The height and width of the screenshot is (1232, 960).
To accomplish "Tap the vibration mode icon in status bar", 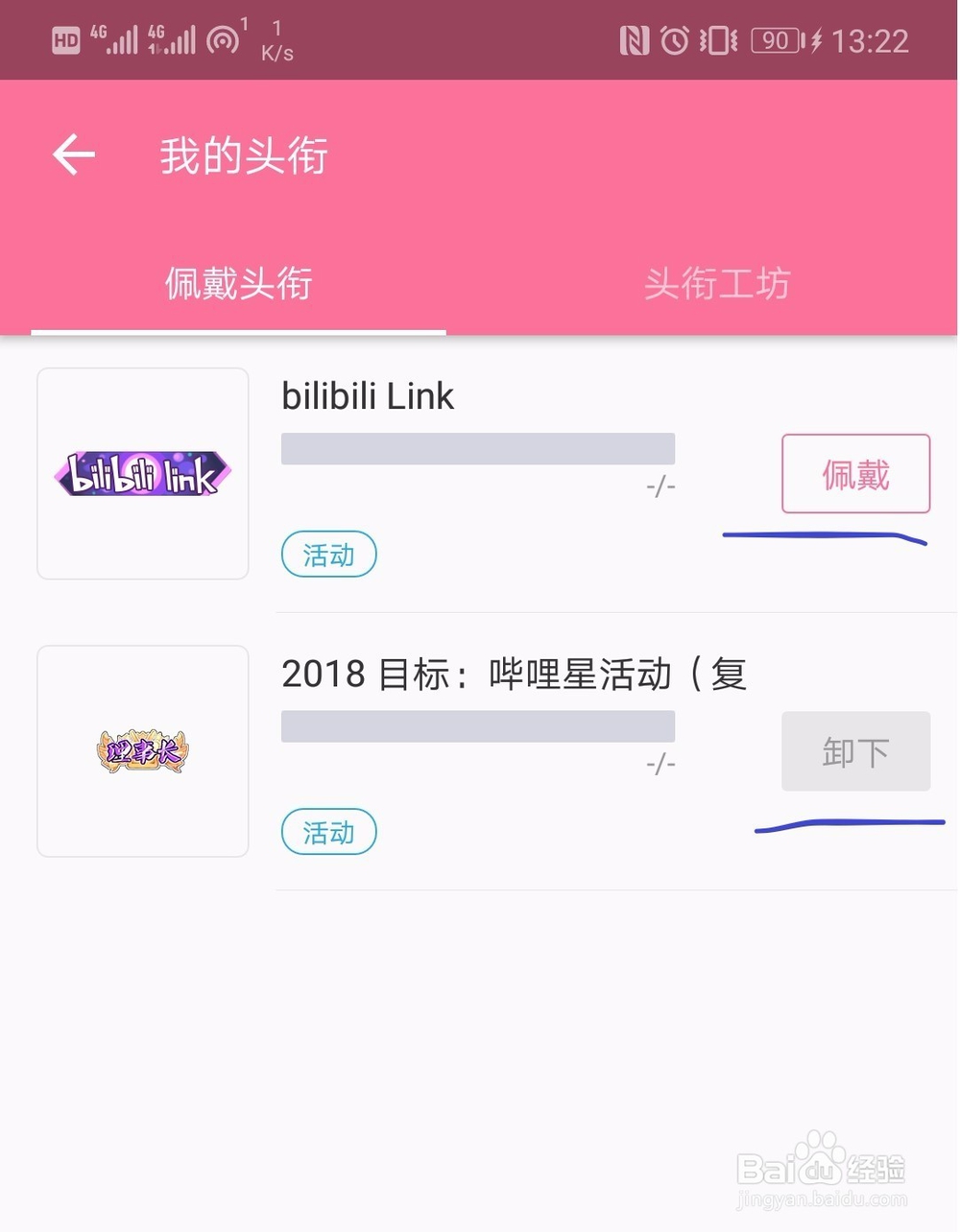I will pyautogui.click(x=718, y=38).
